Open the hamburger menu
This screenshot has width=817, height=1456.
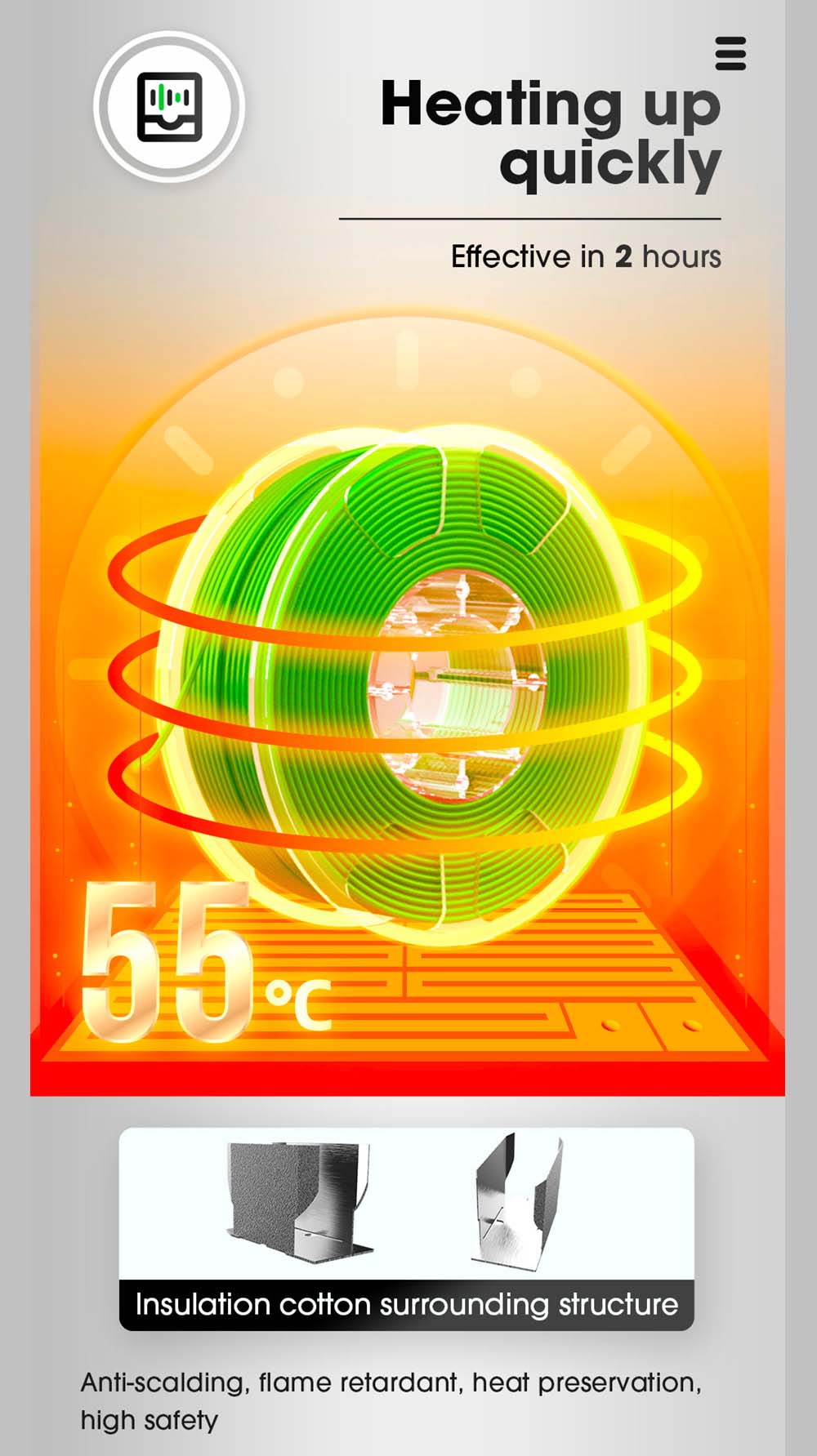(730, 54)
